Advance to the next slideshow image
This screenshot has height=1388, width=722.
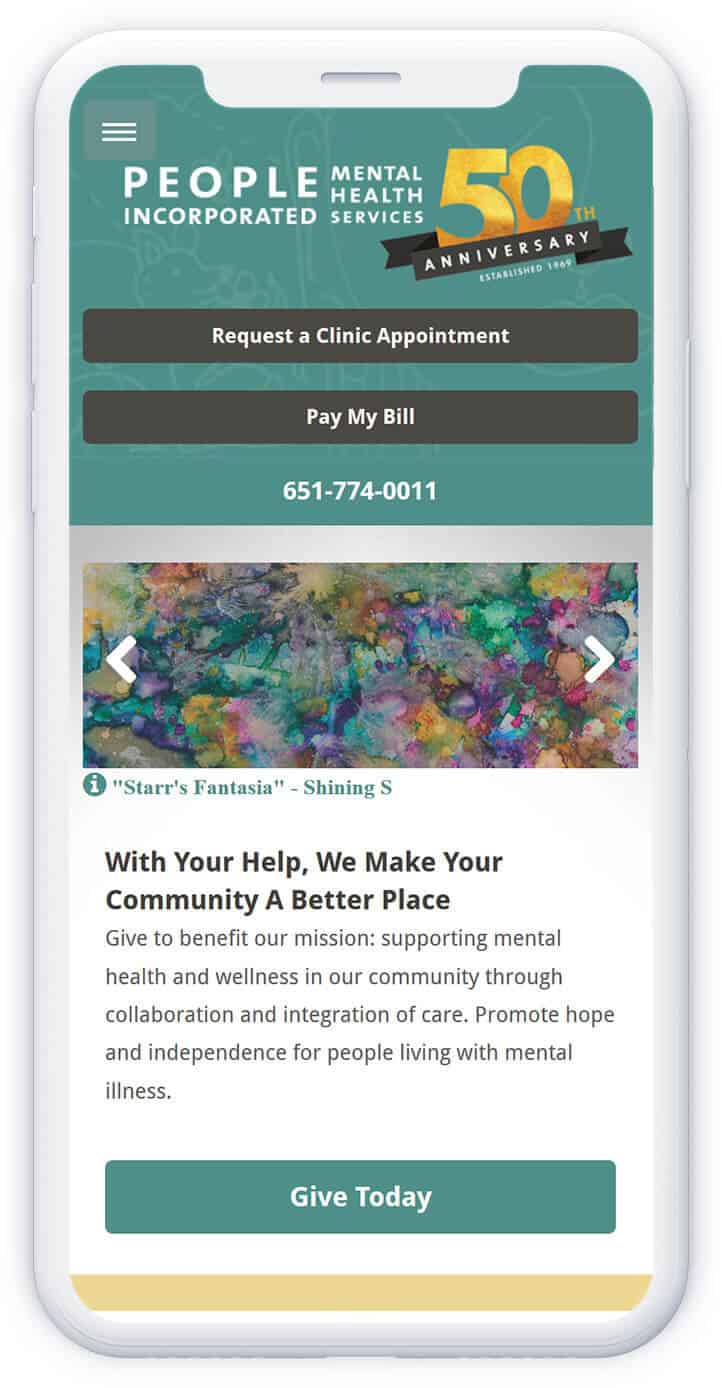click(x=598, y=660)
